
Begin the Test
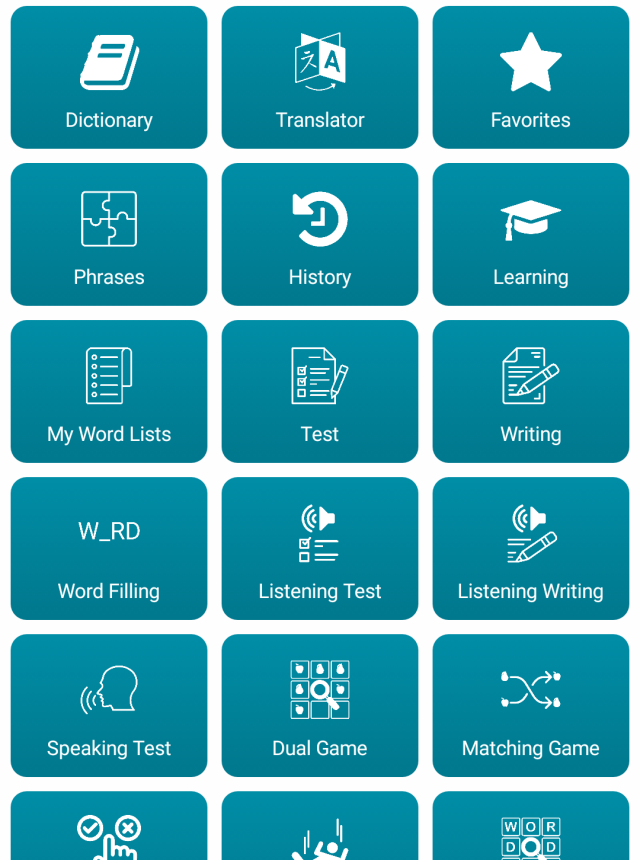coord(320,392)
